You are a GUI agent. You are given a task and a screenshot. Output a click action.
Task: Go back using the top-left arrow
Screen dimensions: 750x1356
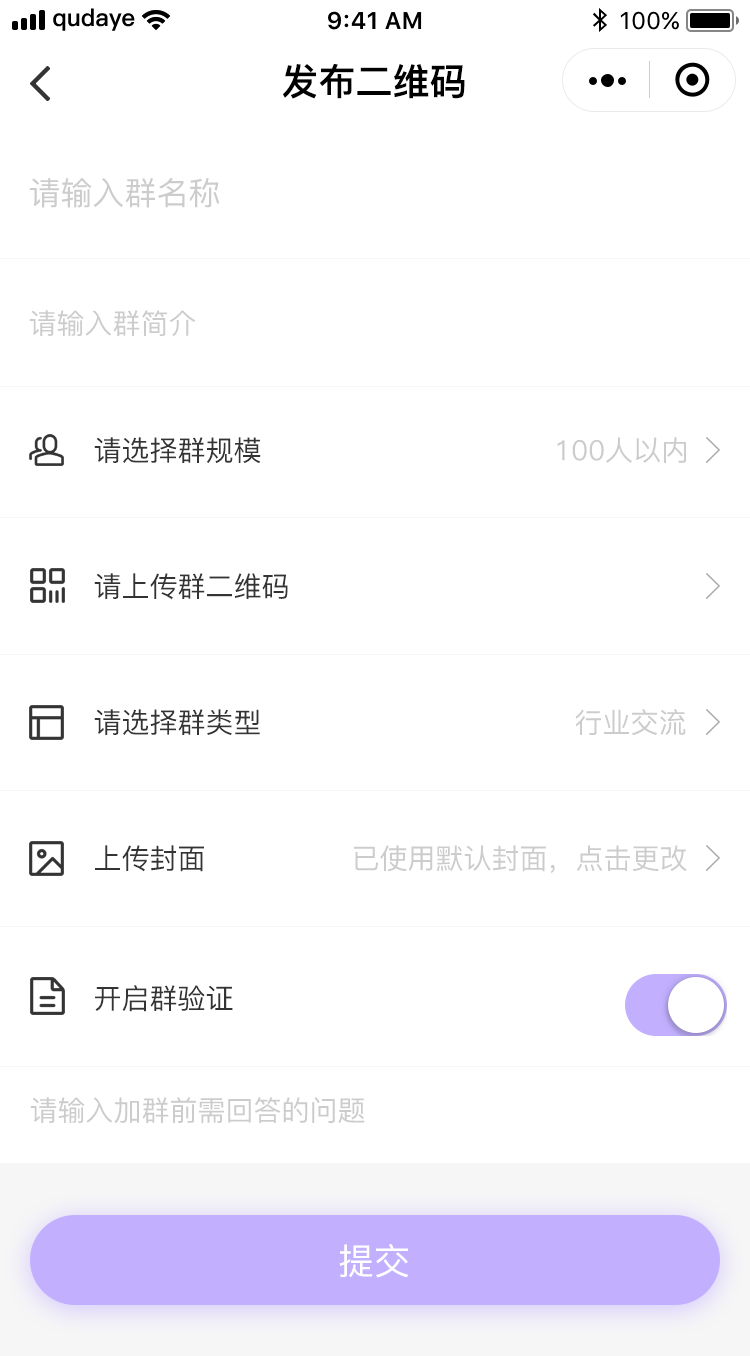pos(40,83)
